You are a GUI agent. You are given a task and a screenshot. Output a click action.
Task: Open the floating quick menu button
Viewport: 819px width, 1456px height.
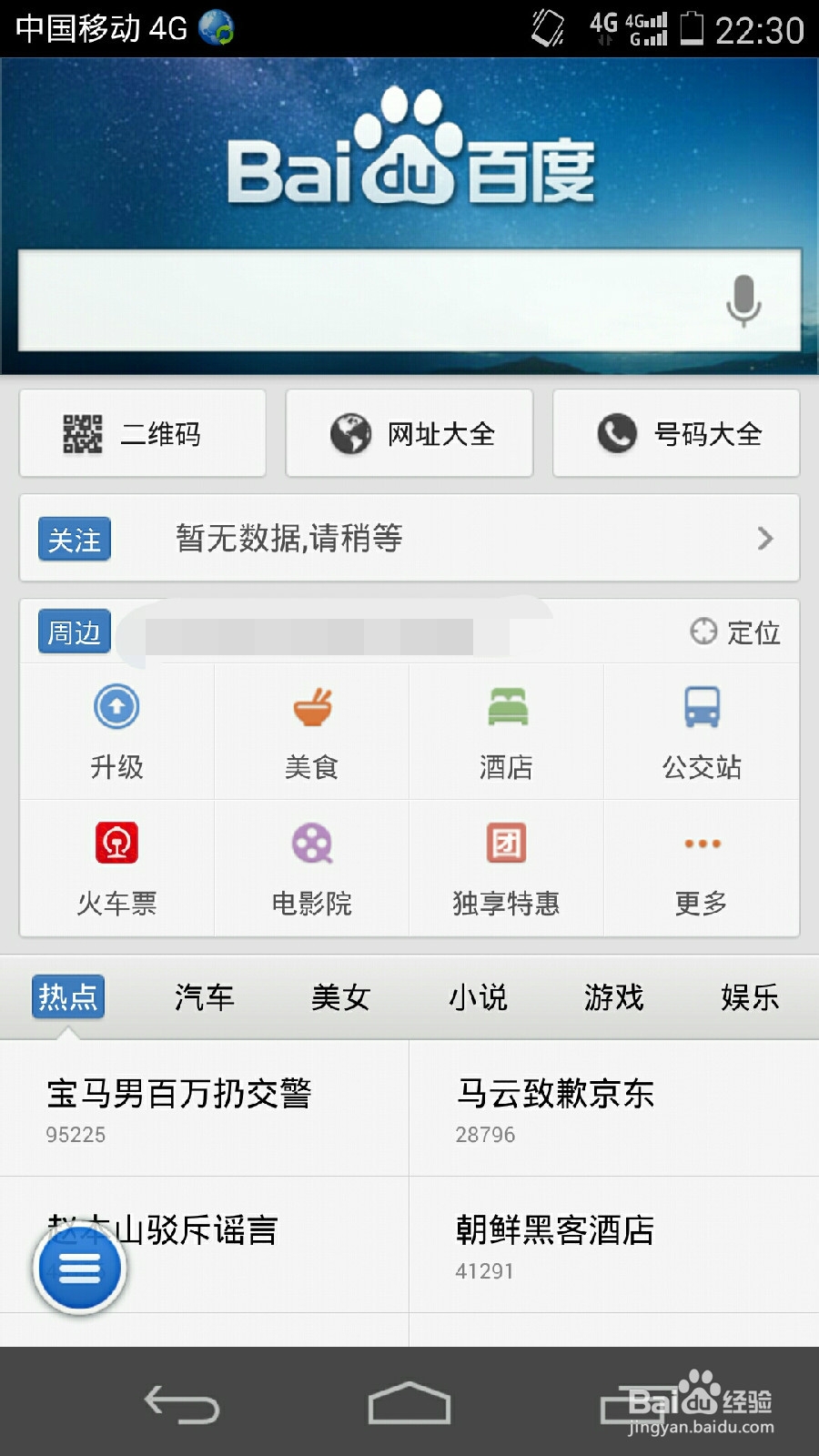point(79,1269)
